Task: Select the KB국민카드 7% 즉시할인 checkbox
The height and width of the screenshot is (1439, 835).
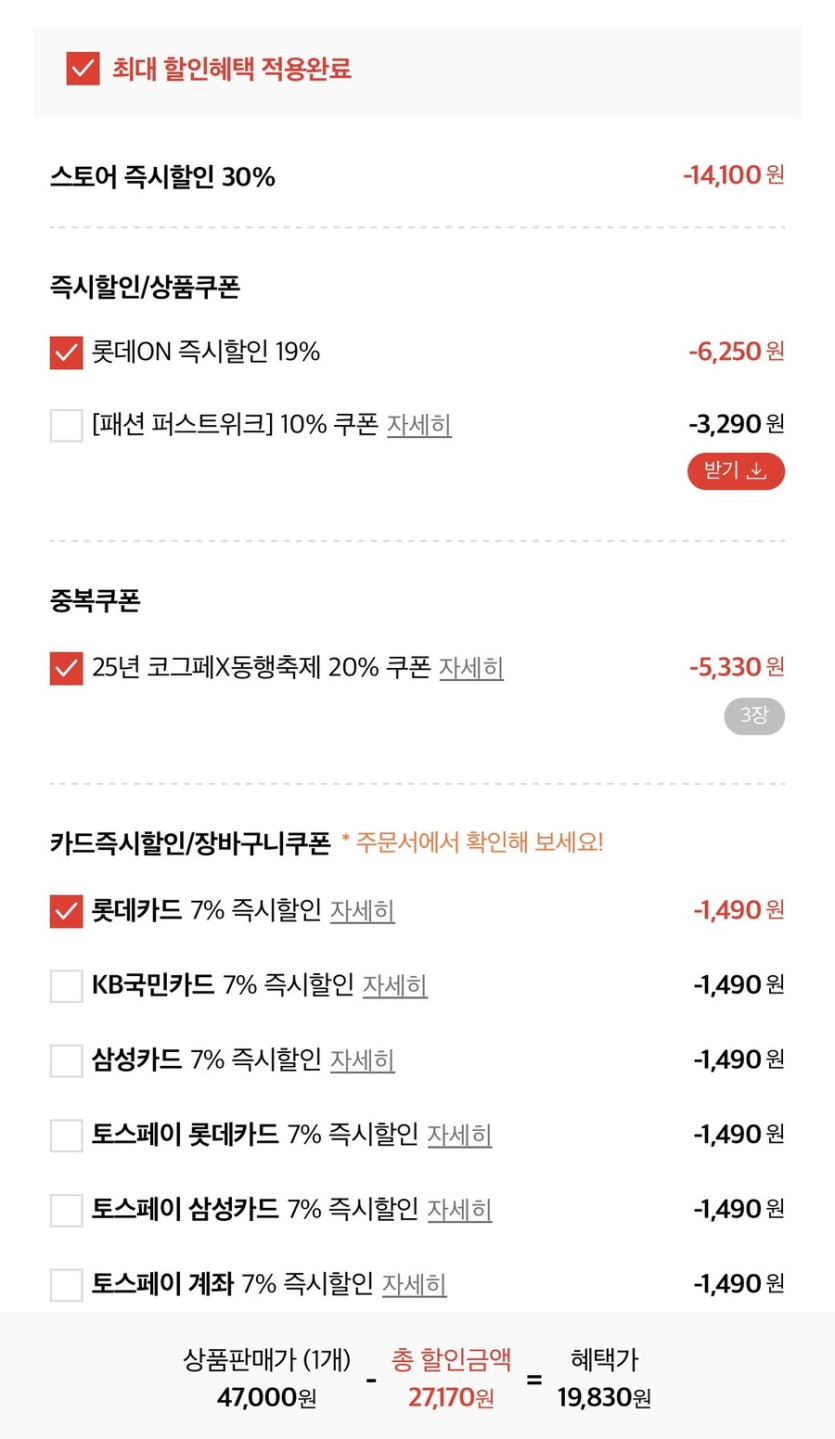Action: tap(64, 985)
